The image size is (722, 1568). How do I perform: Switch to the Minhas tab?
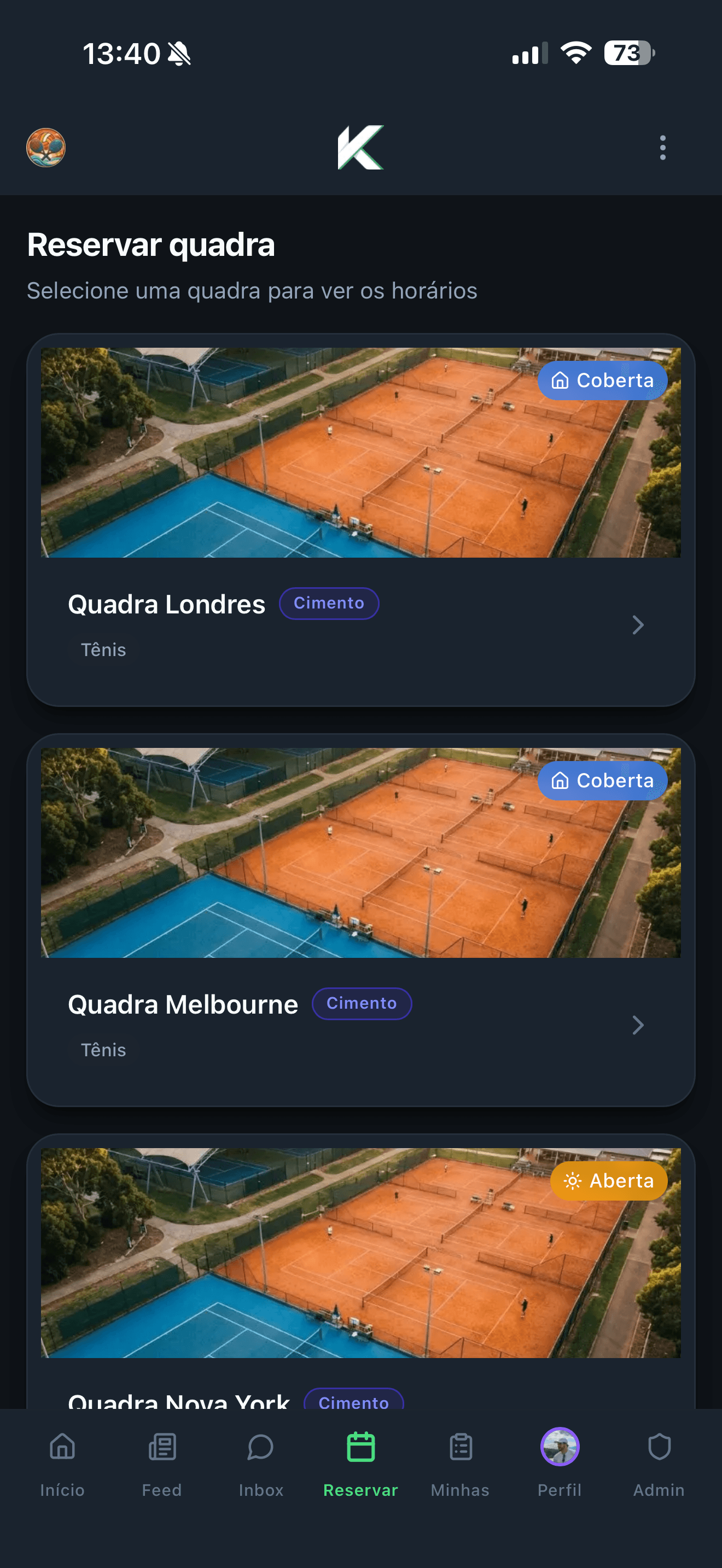[460, 1462]
